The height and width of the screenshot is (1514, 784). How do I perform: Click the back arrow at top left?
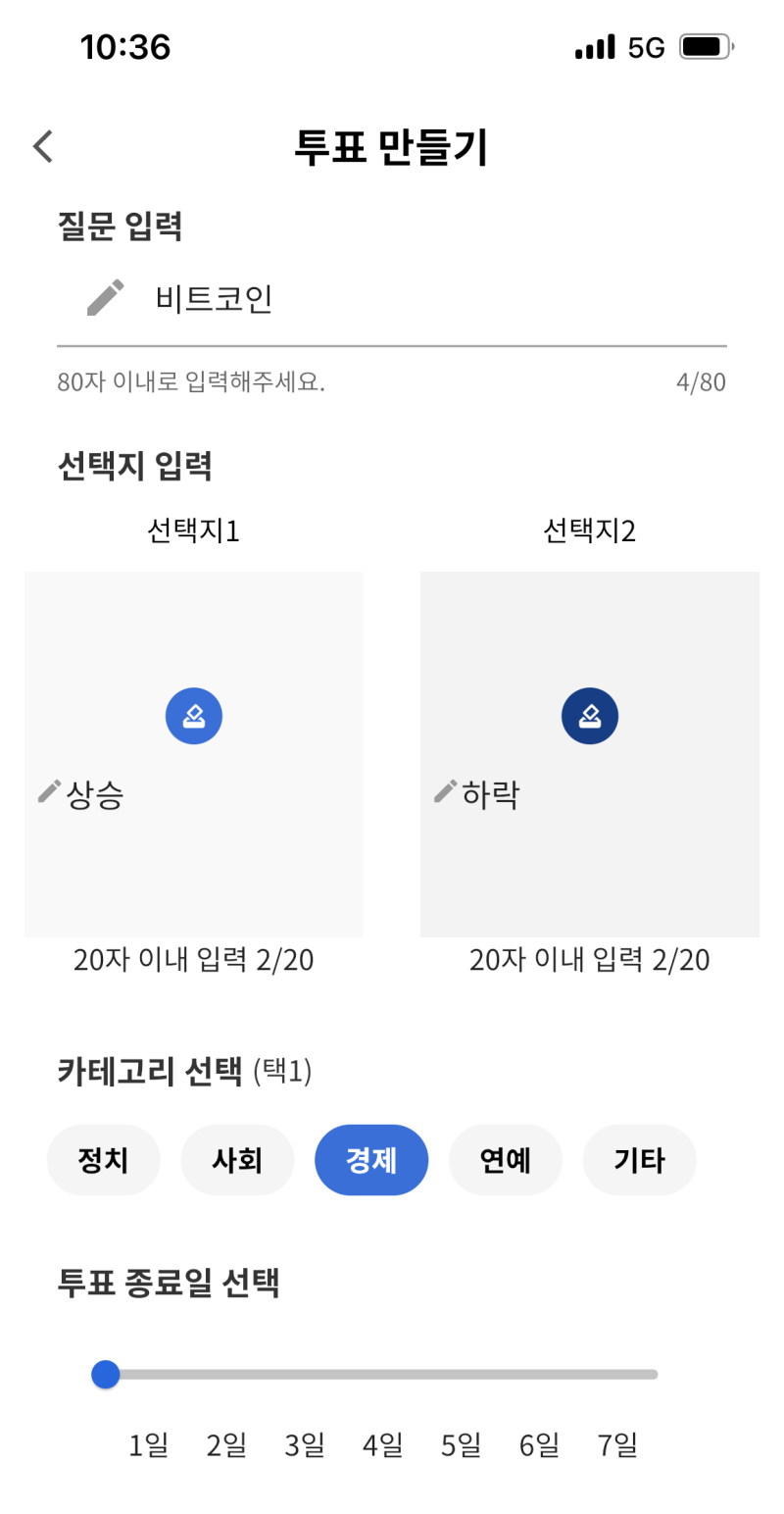point(41,145)
